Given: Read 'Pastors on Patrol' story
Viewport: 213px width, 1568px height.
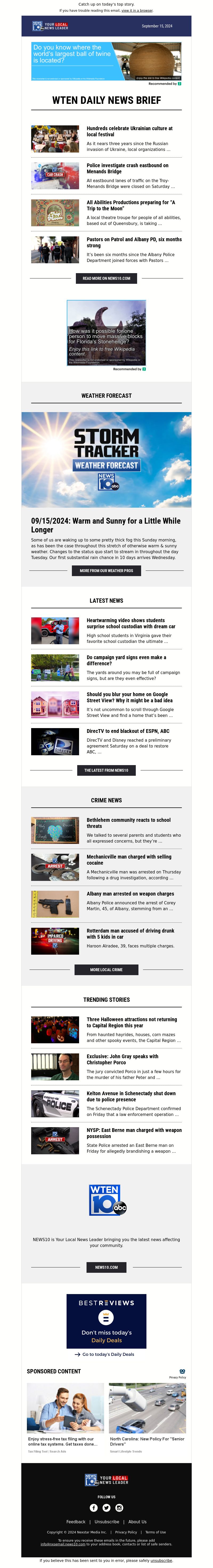Looking at the screenshot, I should (134, 242).
